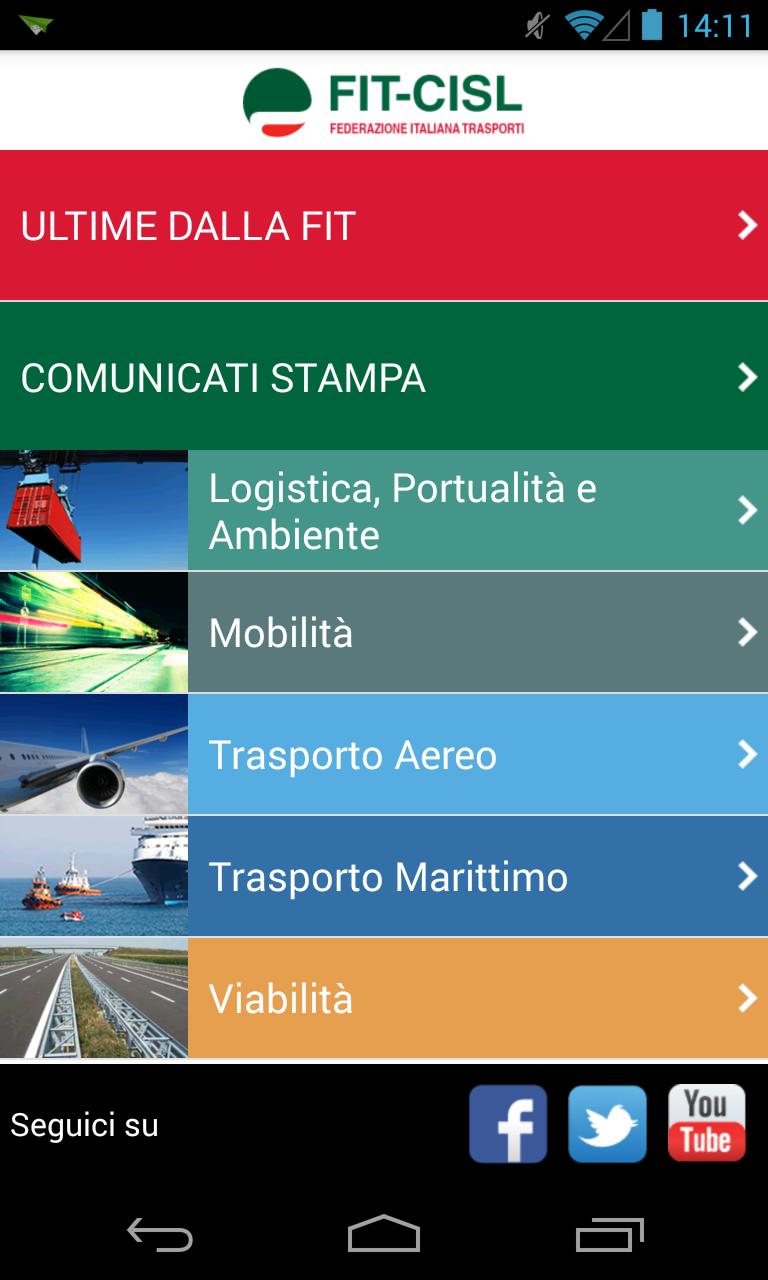This screenshot has width=768, height=1280.
Task: Return to the device home screen
Action: [384, 1235]
